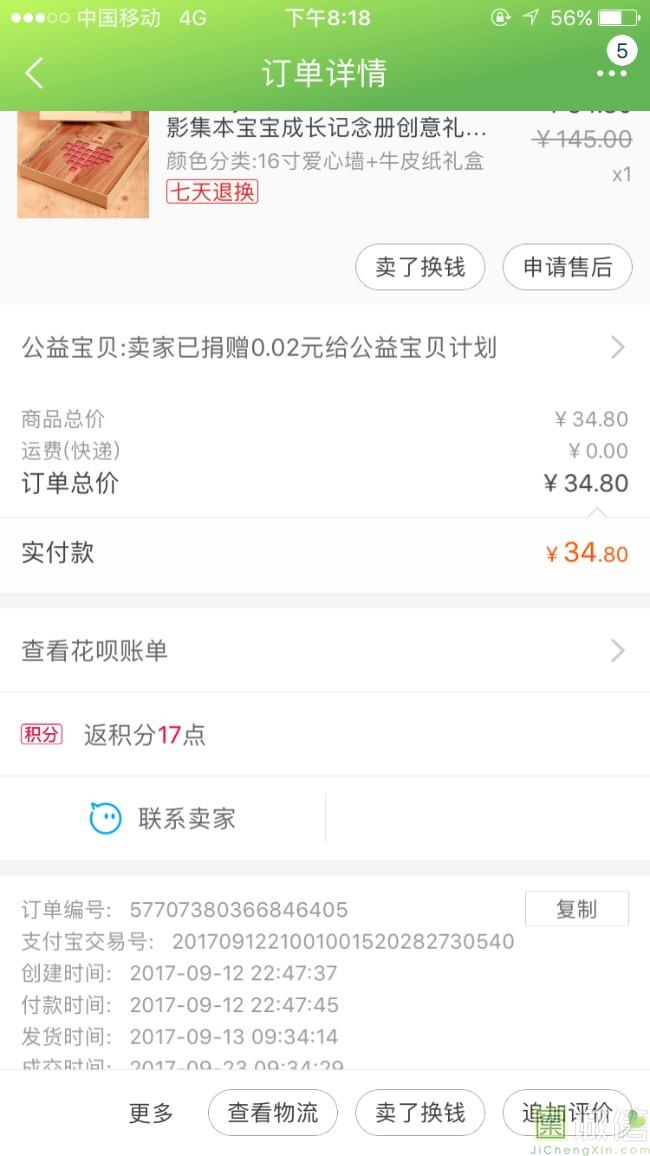The width and height of the screenshot is (650, 1156).
Task: View logistics with 查看物流
Action: point(273,1113)
